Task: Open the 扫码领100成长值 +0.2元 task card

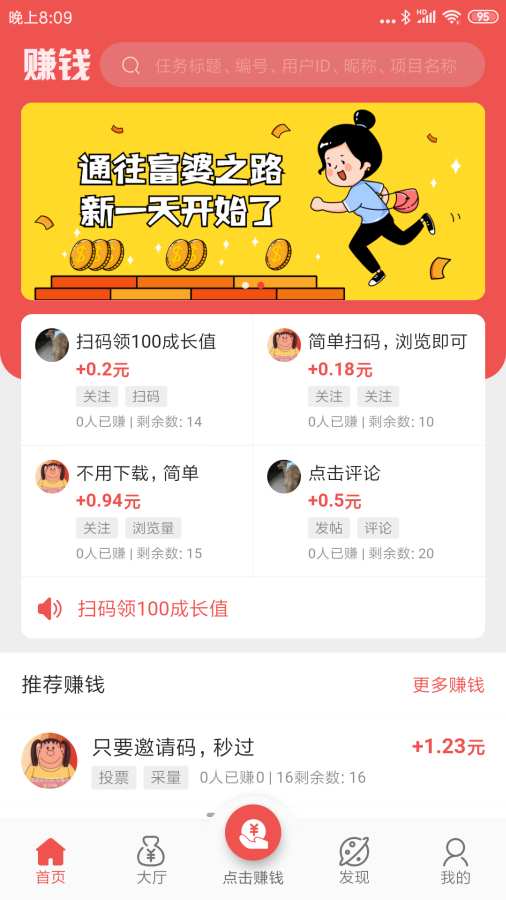Action: (x=137, y=380)
